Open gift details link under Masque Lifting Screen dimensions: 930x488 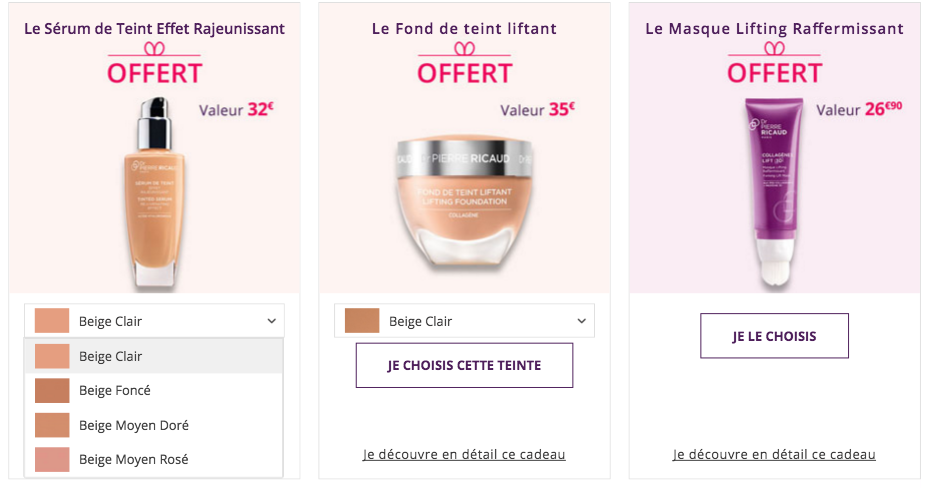(x=774, y=454)
